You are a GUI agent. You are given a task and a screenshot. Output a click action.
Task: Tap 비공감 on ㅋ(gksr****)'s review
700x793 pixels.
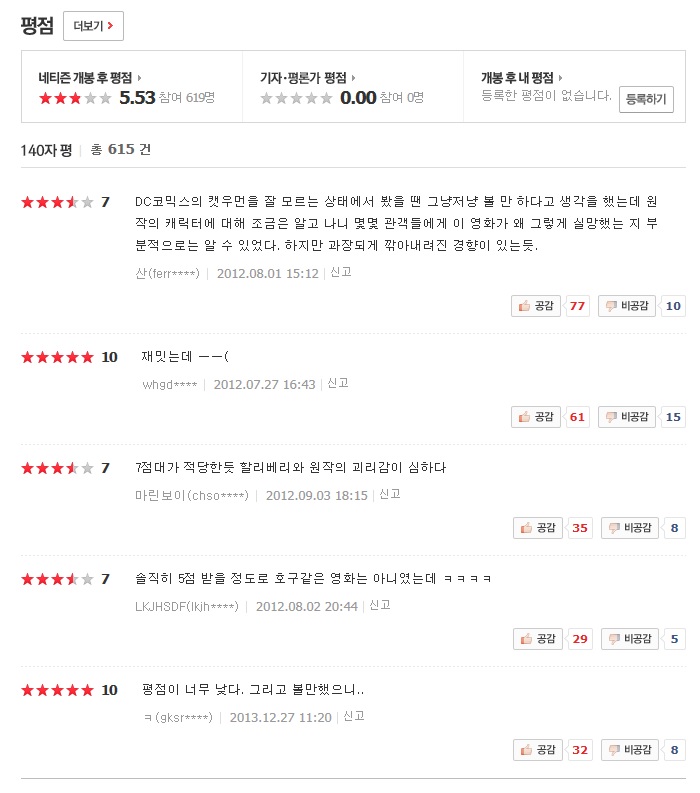coord(629,749)
